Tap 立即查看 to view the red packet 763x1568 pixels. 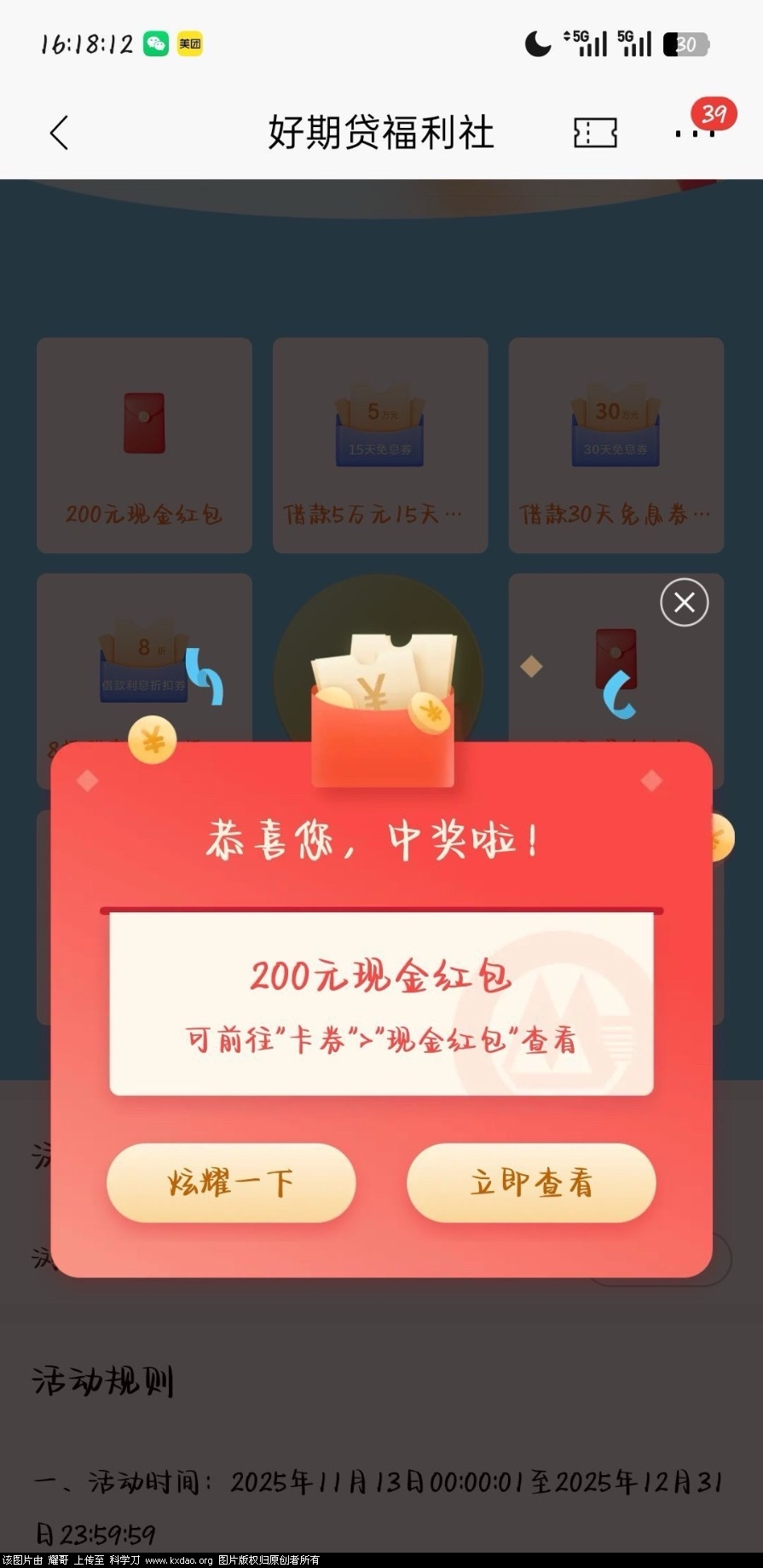point(531,1182)
